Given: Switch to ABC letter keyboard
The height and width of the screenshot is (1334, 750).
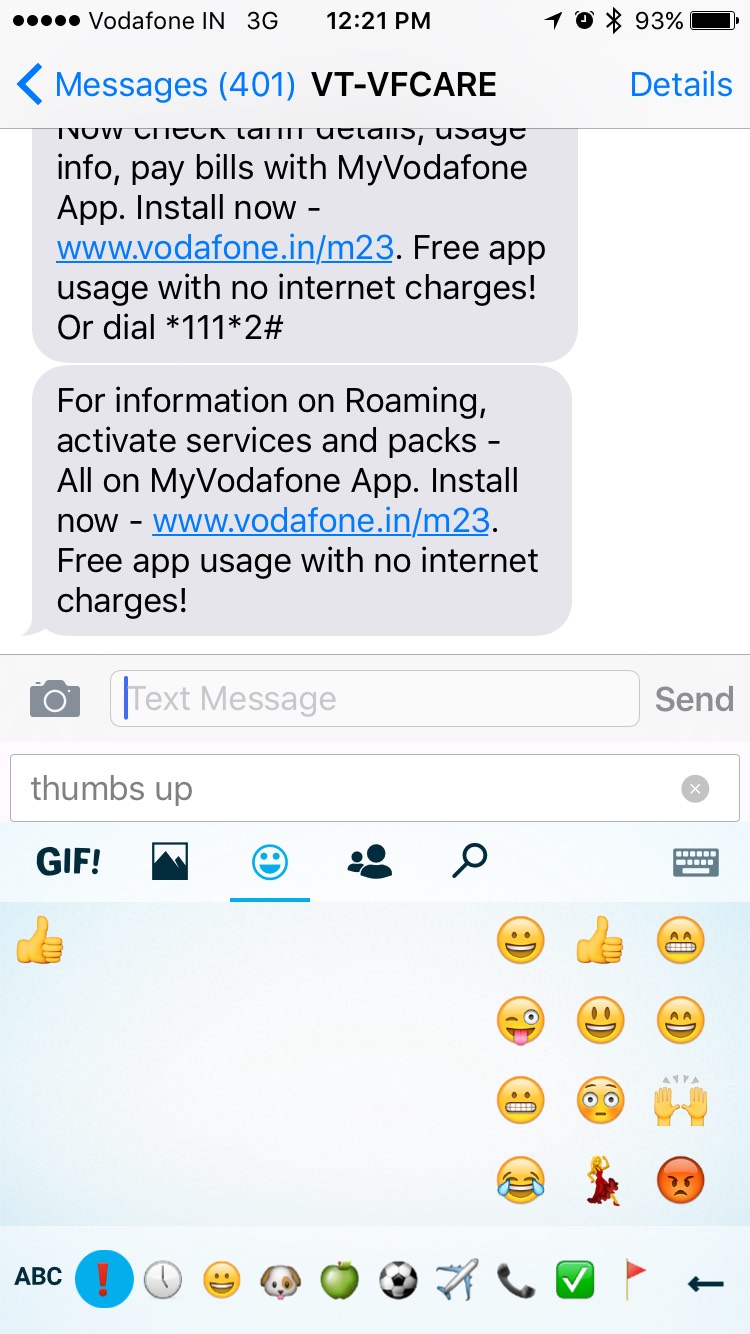Looking at the screenshot, I should [38, 1277].
